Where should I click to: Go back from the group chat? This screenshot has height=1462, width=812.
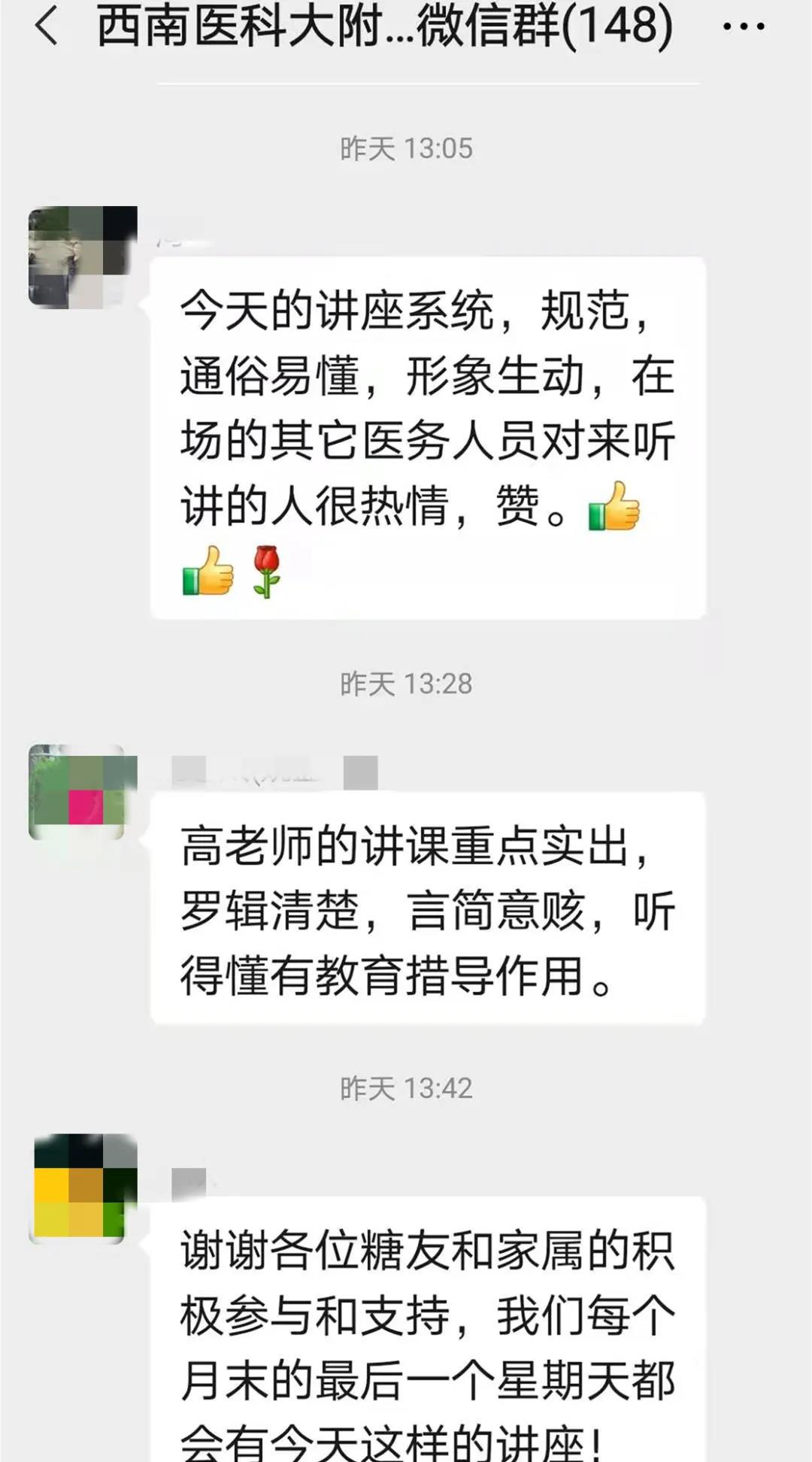coord(47,26)
